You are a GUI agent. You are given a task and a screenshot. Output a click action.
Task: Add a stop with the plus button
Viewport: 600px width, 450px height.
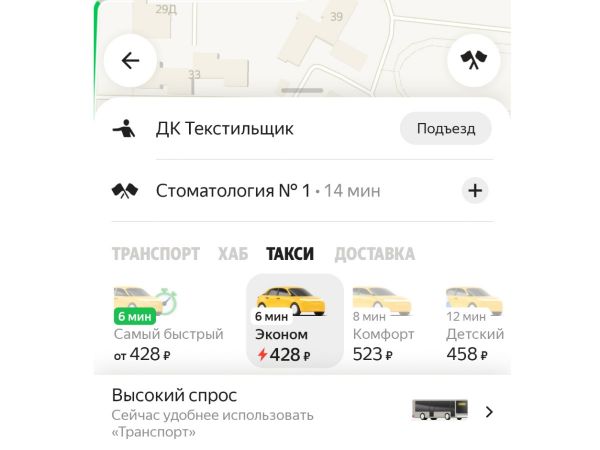pos(475,191)
